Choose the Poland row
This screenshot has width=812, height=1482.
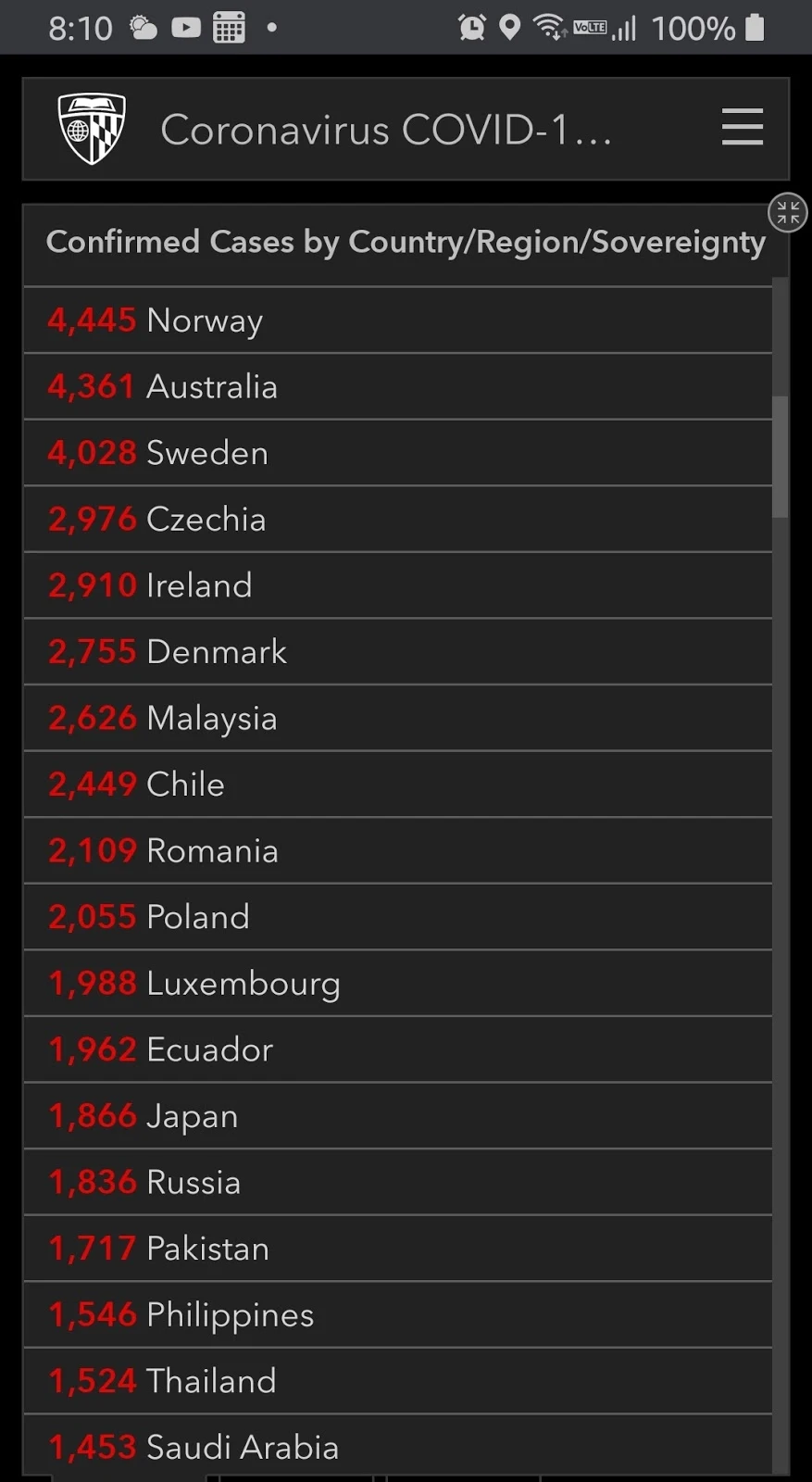pyautogui.click(x=398, y=917)
